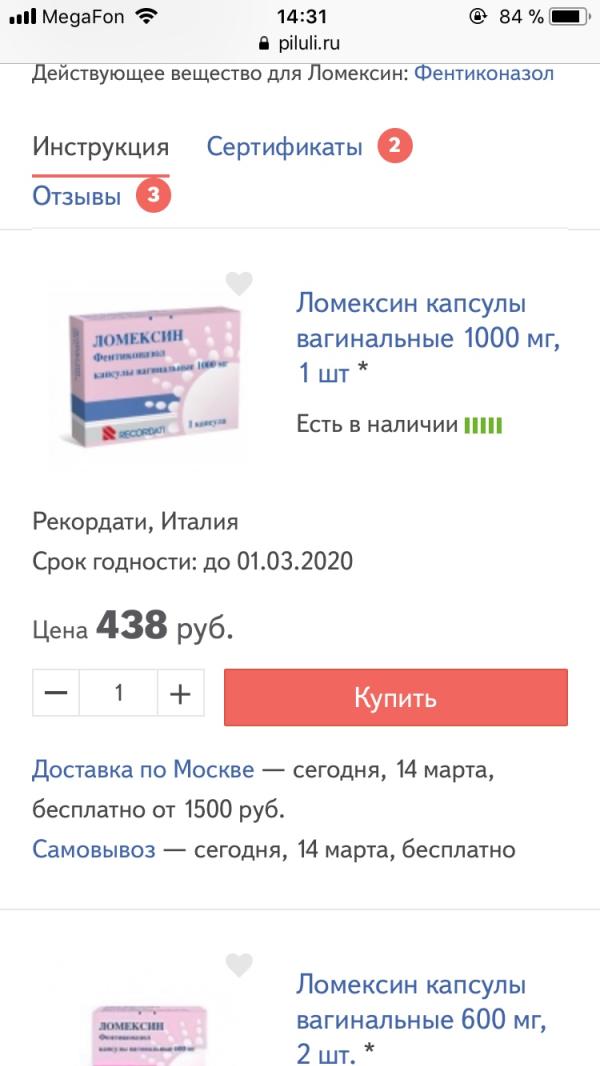Add Ломексин 600 мг to favorites
Viewport: 600px width, 1066px height.
[x=239, y=965]
